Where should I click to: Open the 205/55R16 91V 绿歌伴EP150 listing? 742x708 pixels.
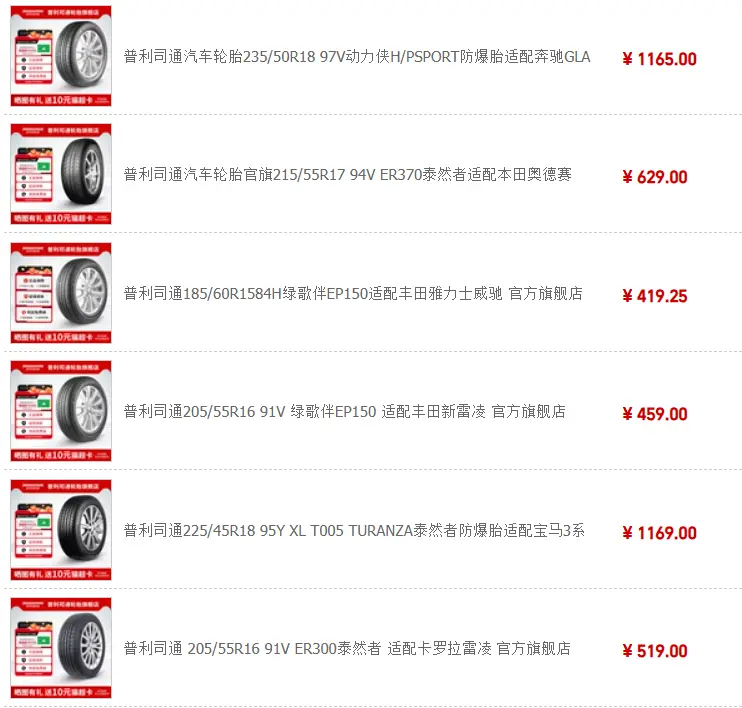coord(344,412)
